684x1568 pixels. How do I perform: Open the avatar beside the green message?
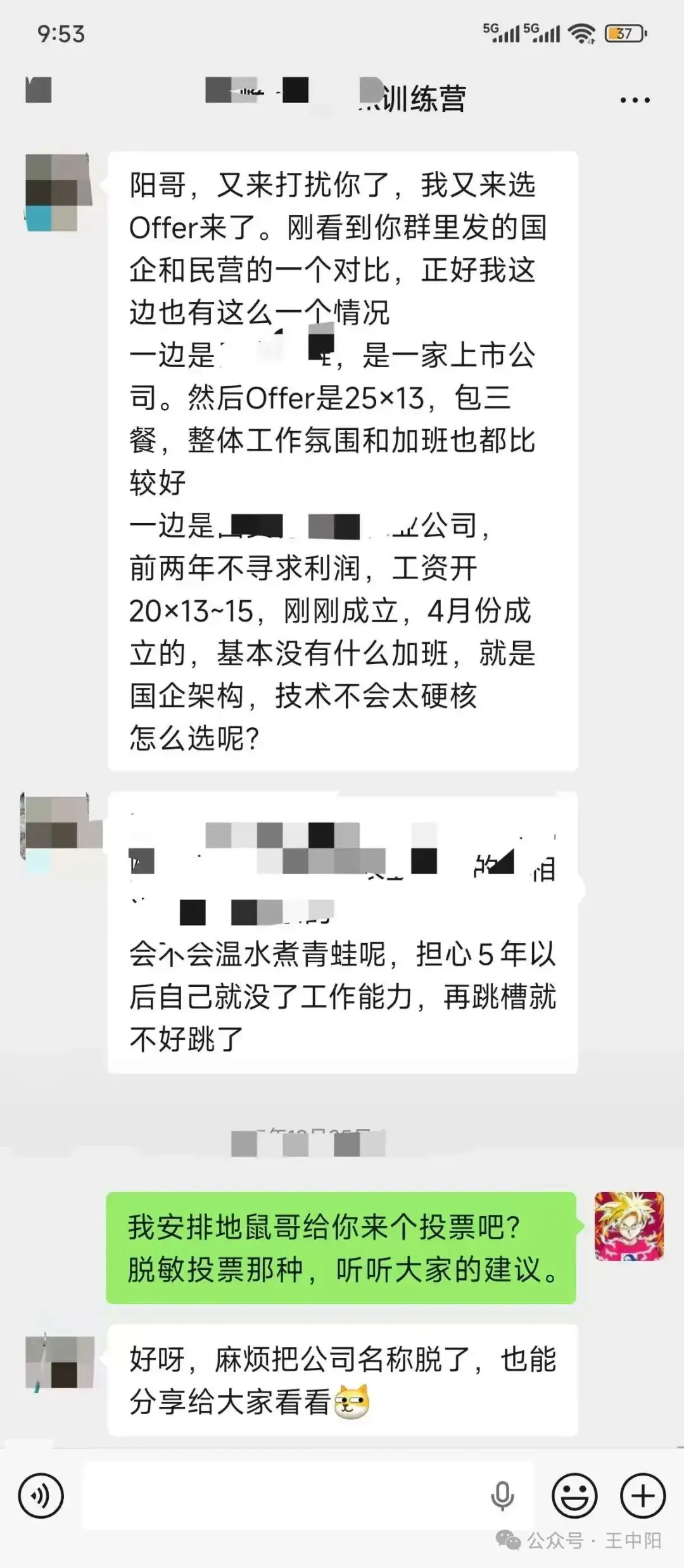pos(629,1226)
